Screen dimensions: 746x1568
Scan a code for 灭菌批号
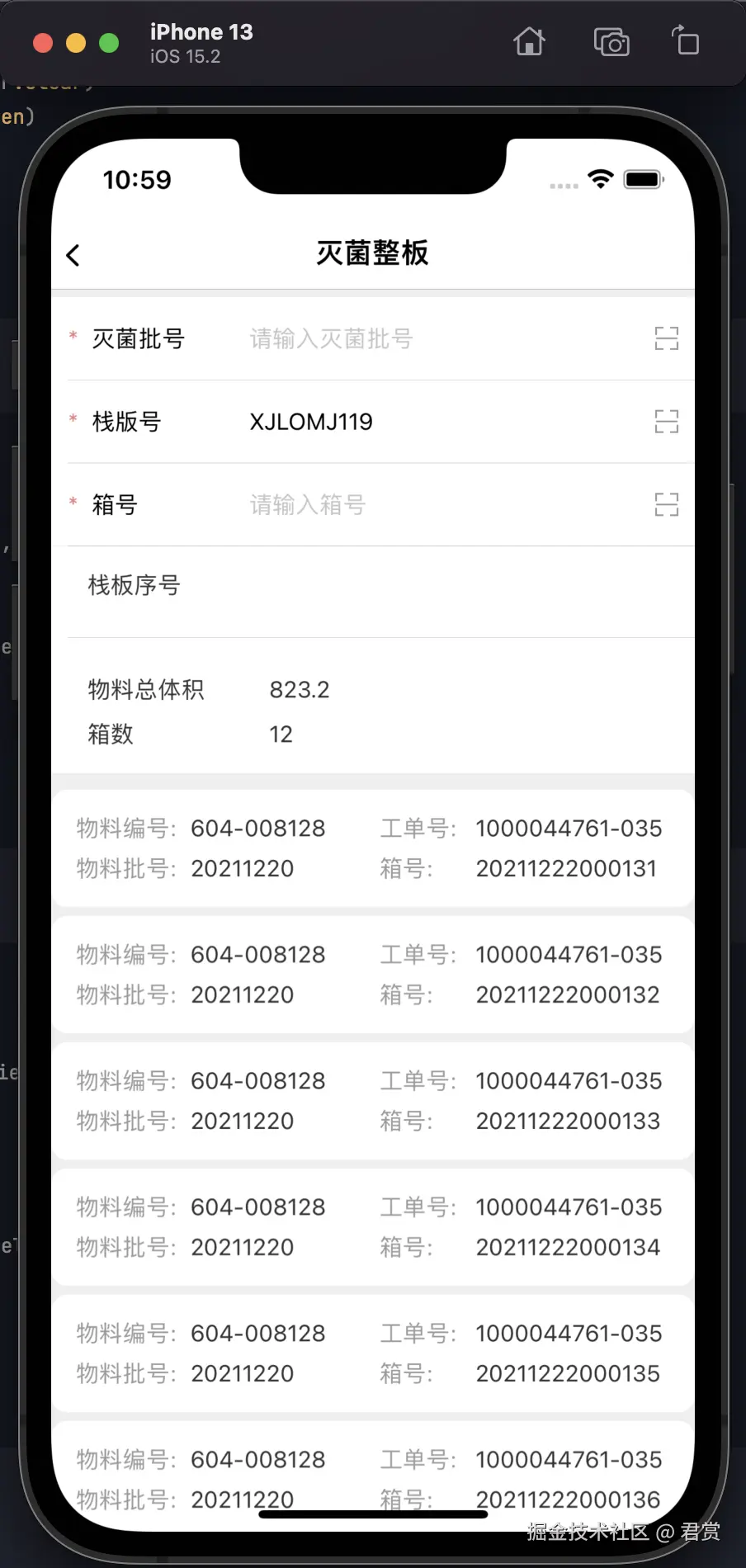pos(666,338)
